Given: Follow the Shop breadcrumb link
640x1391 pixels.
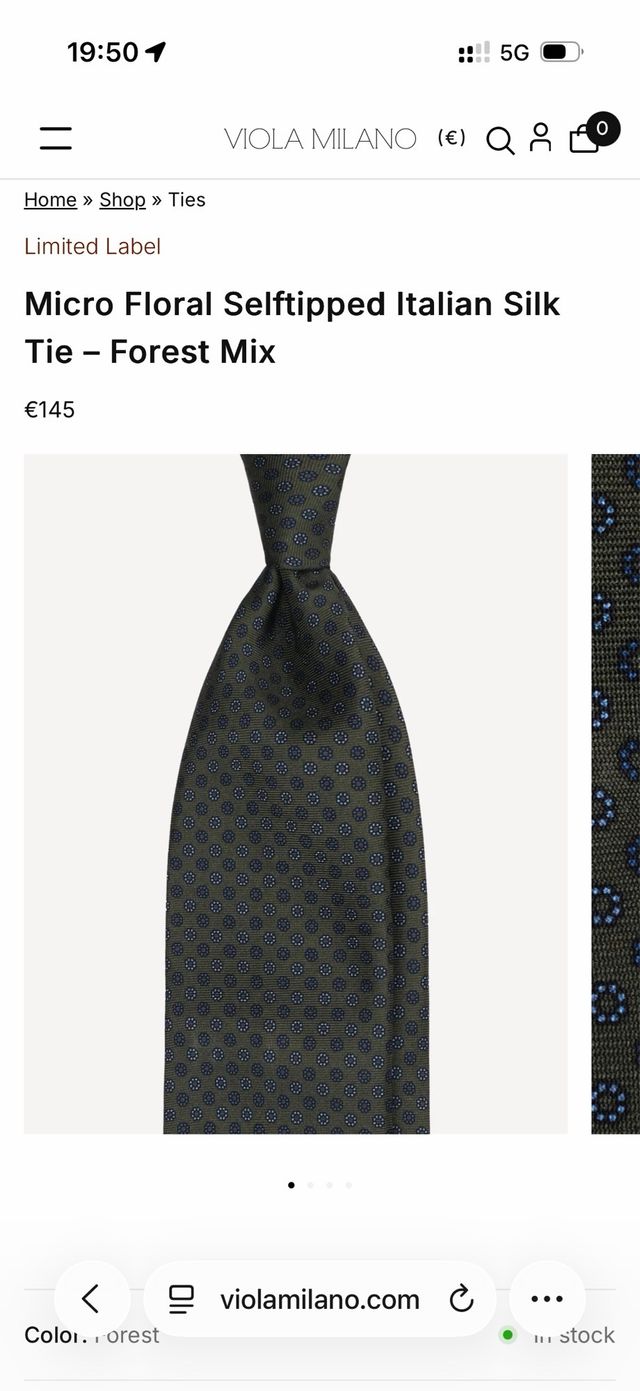Looking at the screenshot, I should [x=122, y=200].
